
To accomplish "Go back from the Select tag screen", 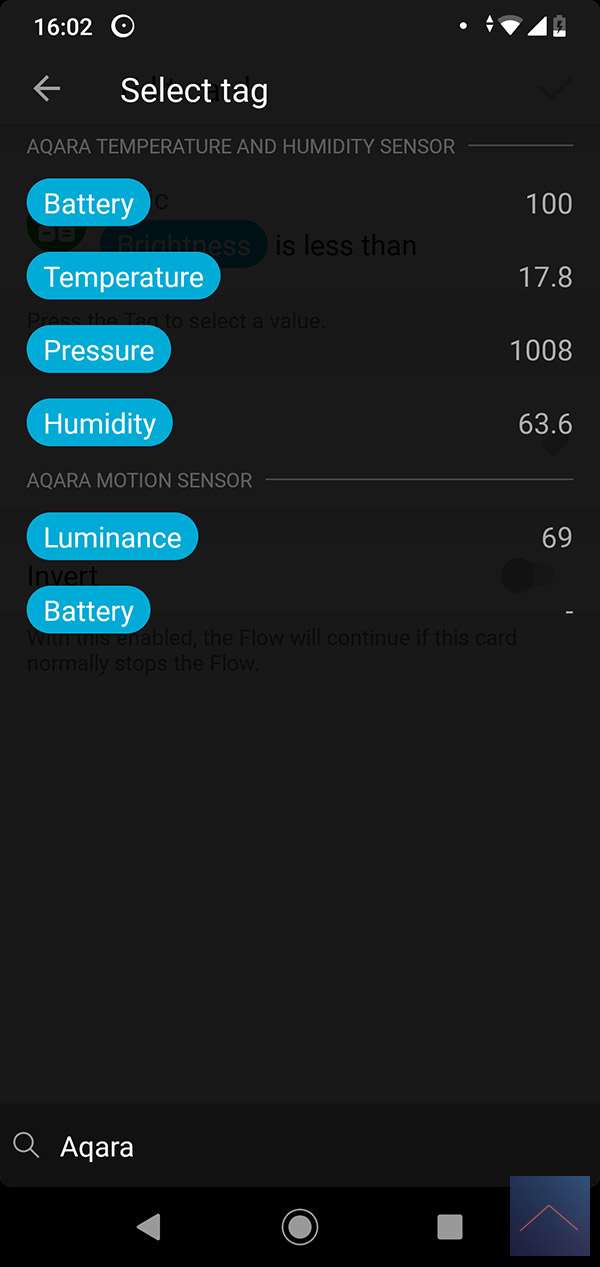I will 47,89.
